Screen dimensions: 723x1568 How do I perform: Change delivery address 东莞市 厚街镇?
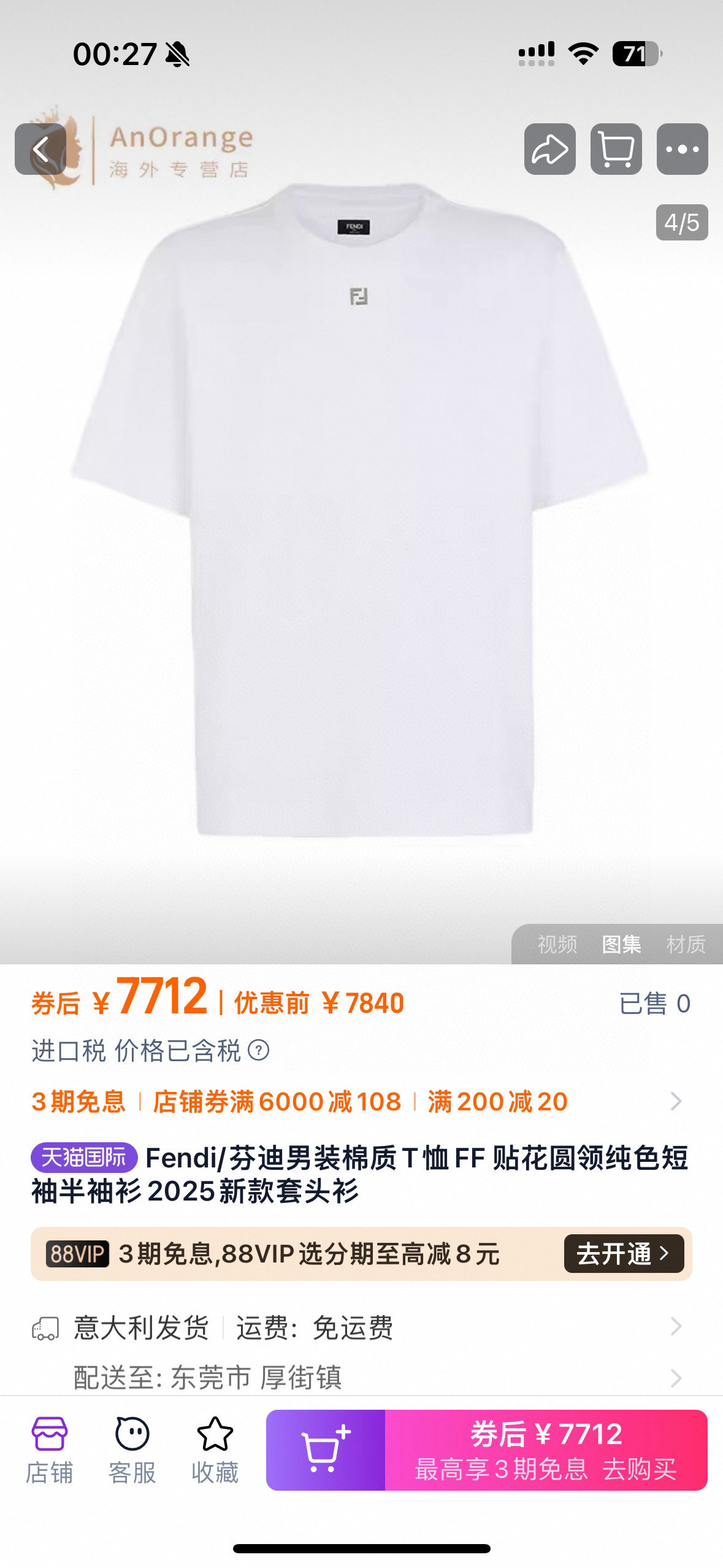point(676,1378)
